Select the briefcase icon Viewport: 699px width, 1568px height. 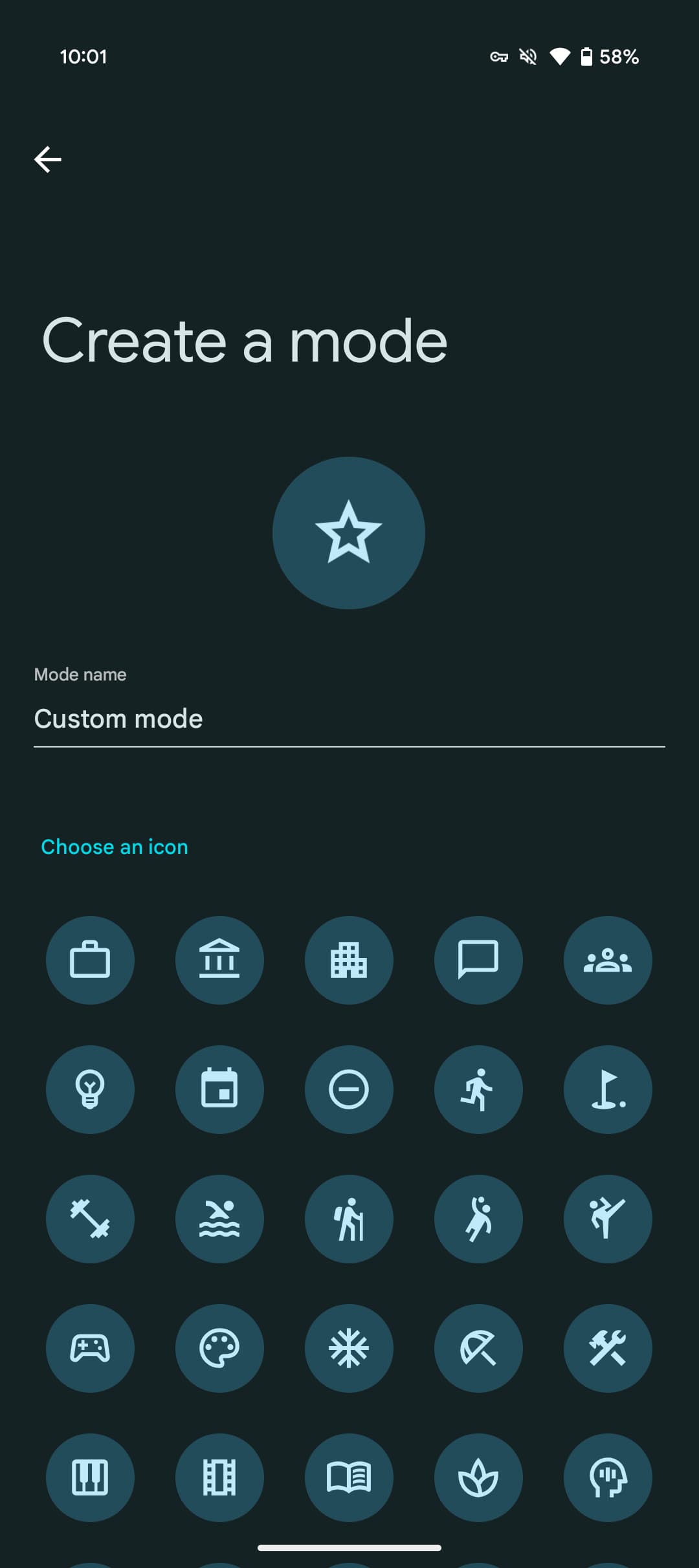pos(90,960)
